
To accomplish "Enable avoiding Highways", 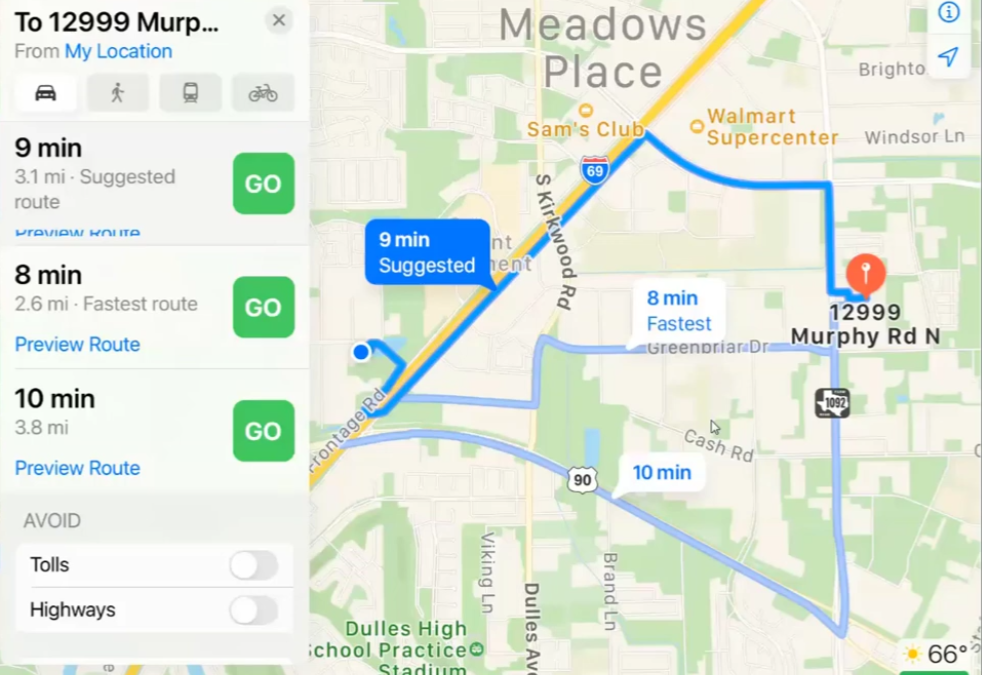I will pos(253,610).
